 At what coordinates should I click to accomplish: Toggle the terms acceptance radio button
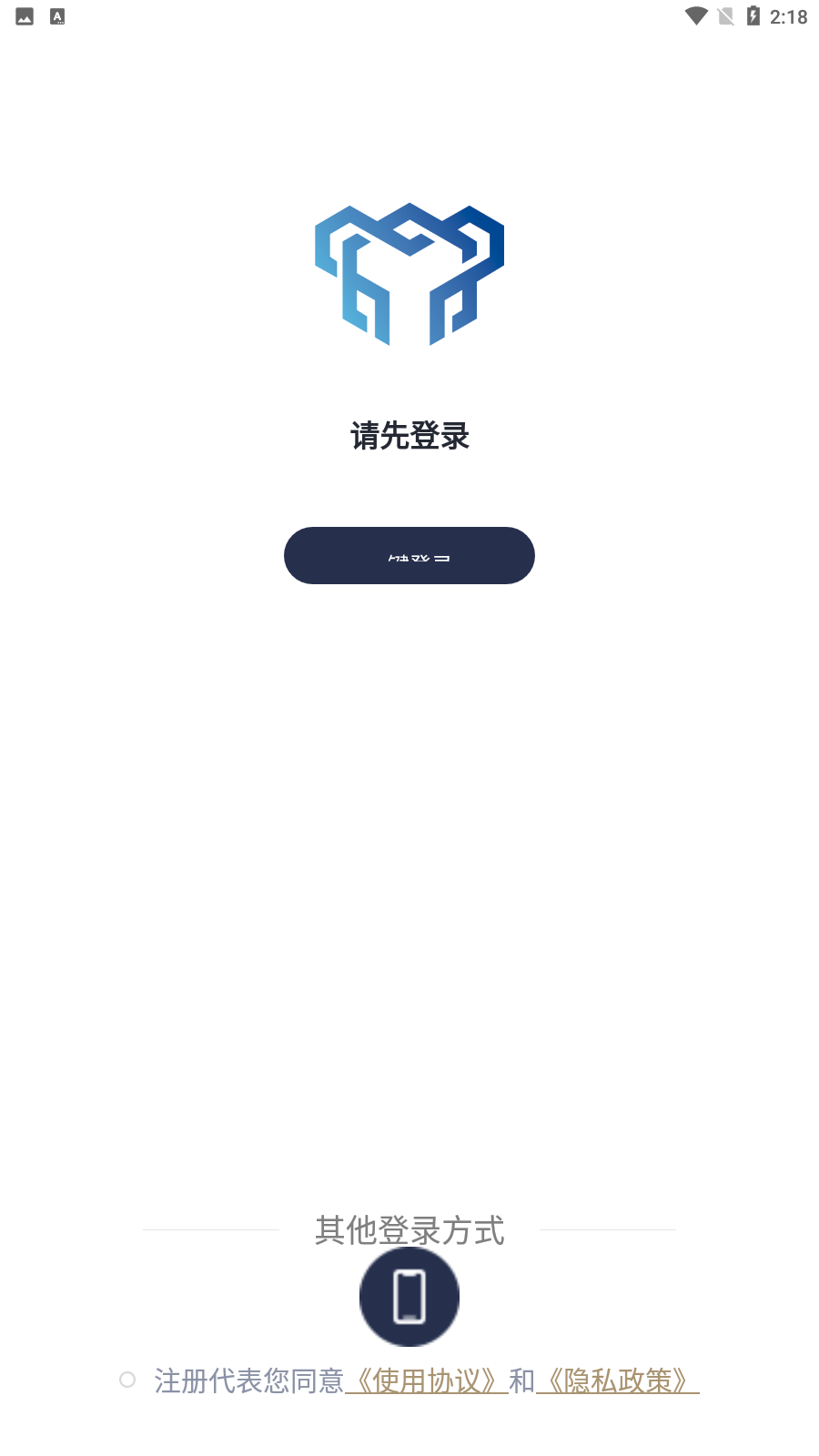127,1380
